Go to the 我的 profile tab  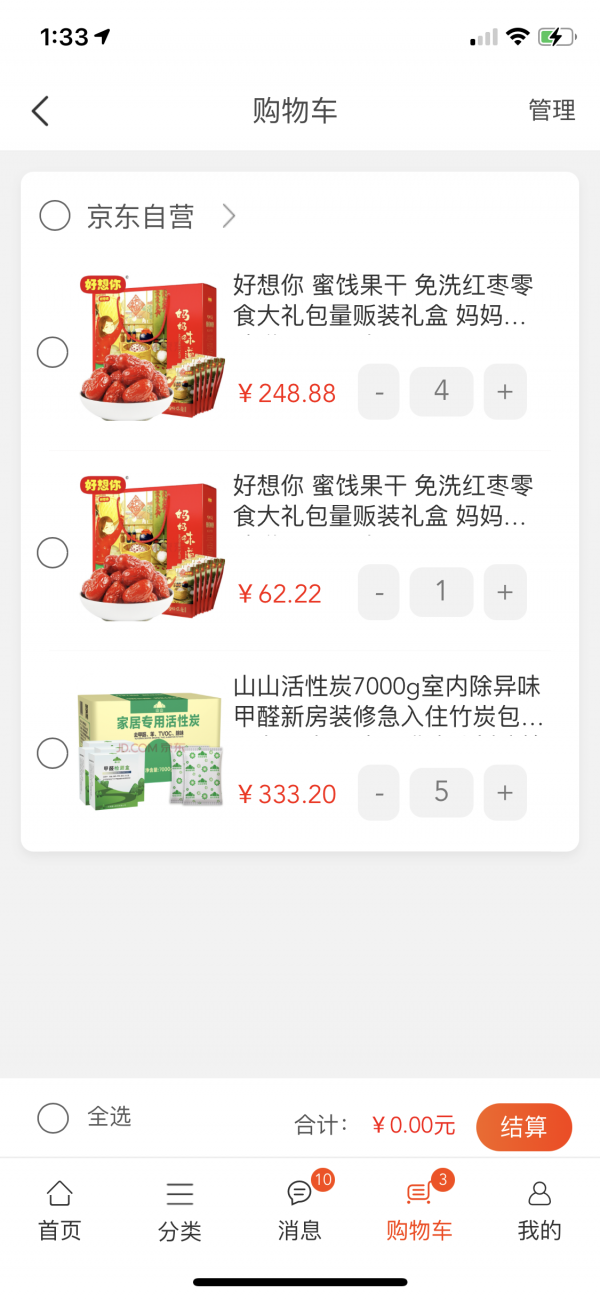click(540, 1210)
